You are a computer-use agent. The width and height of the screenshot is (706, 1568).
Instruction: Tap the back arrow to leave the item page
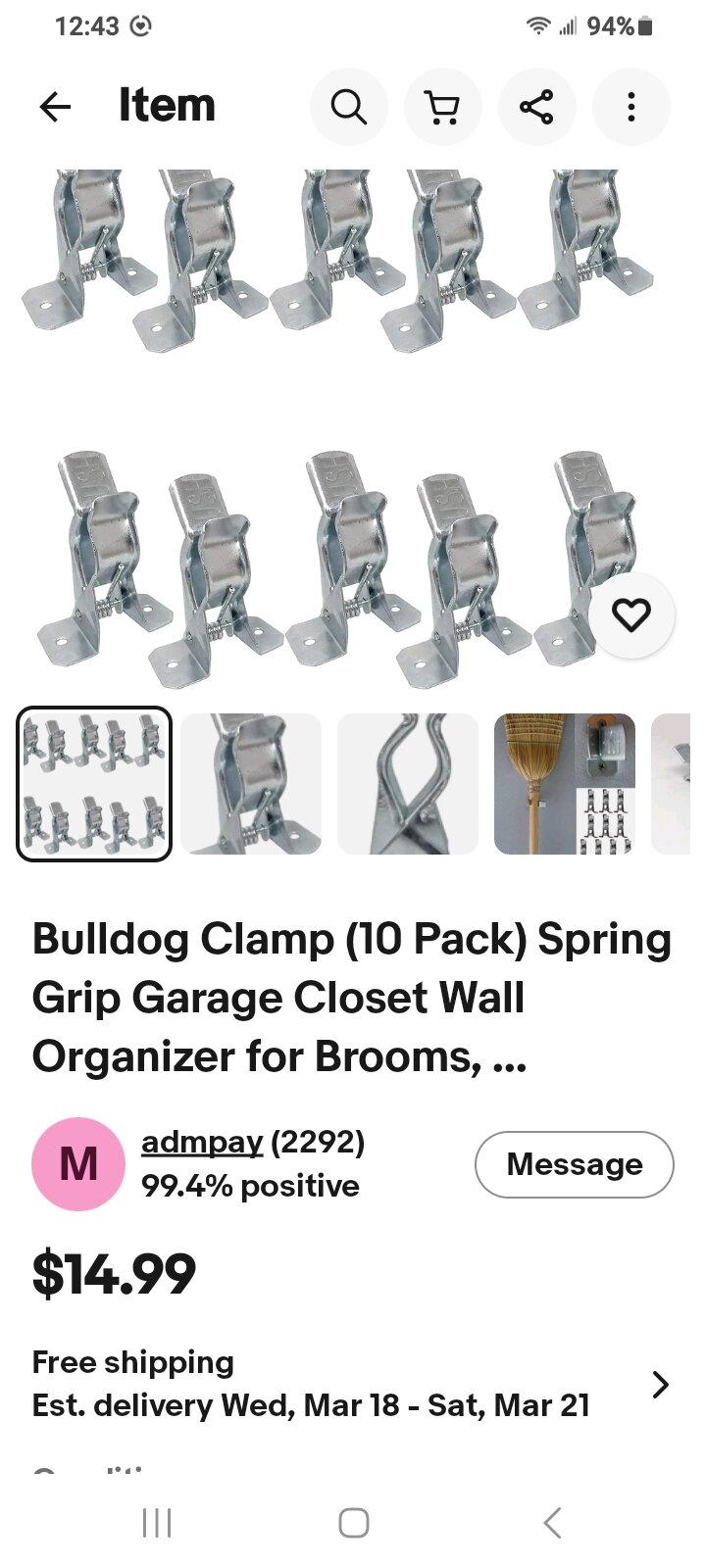56,108
